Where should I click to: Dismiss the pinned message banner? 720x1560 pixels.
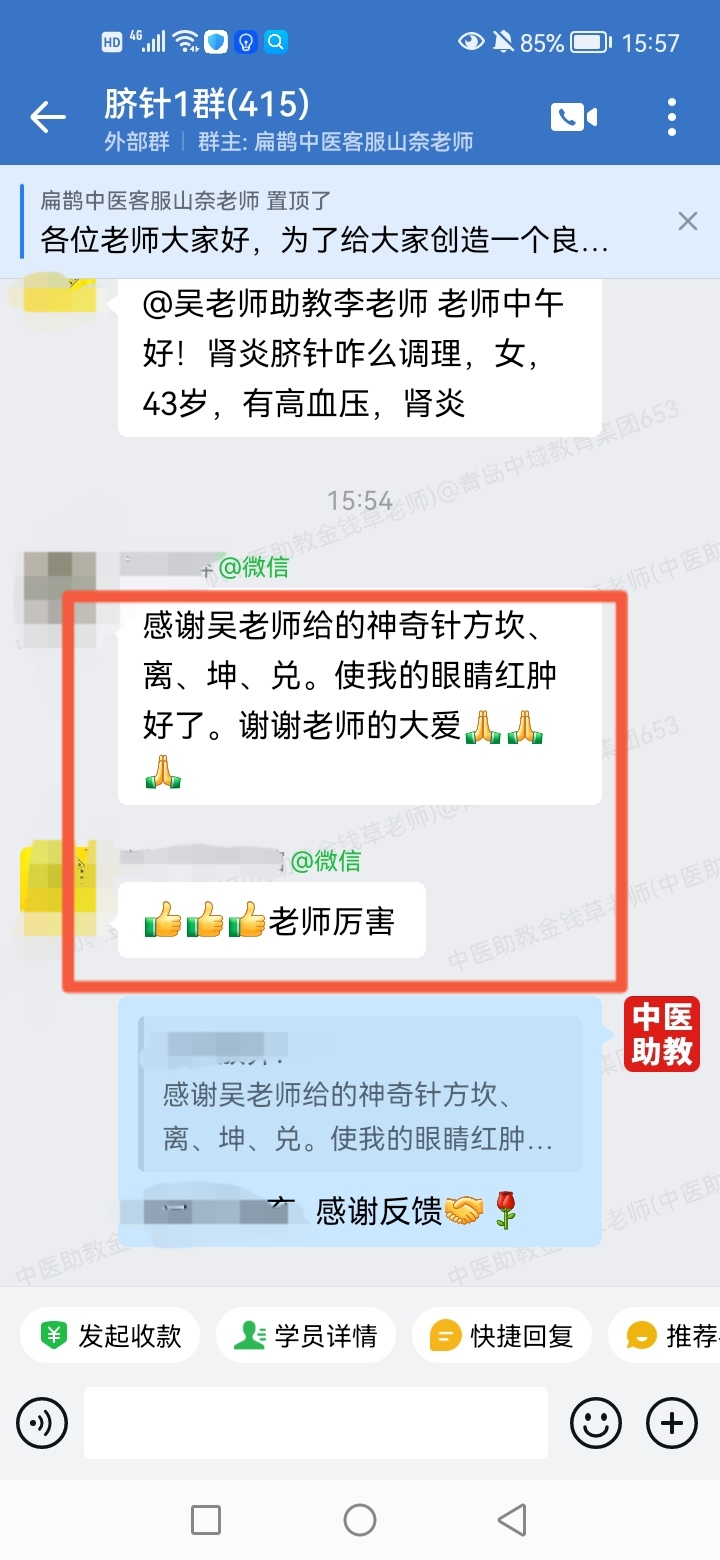688,221
